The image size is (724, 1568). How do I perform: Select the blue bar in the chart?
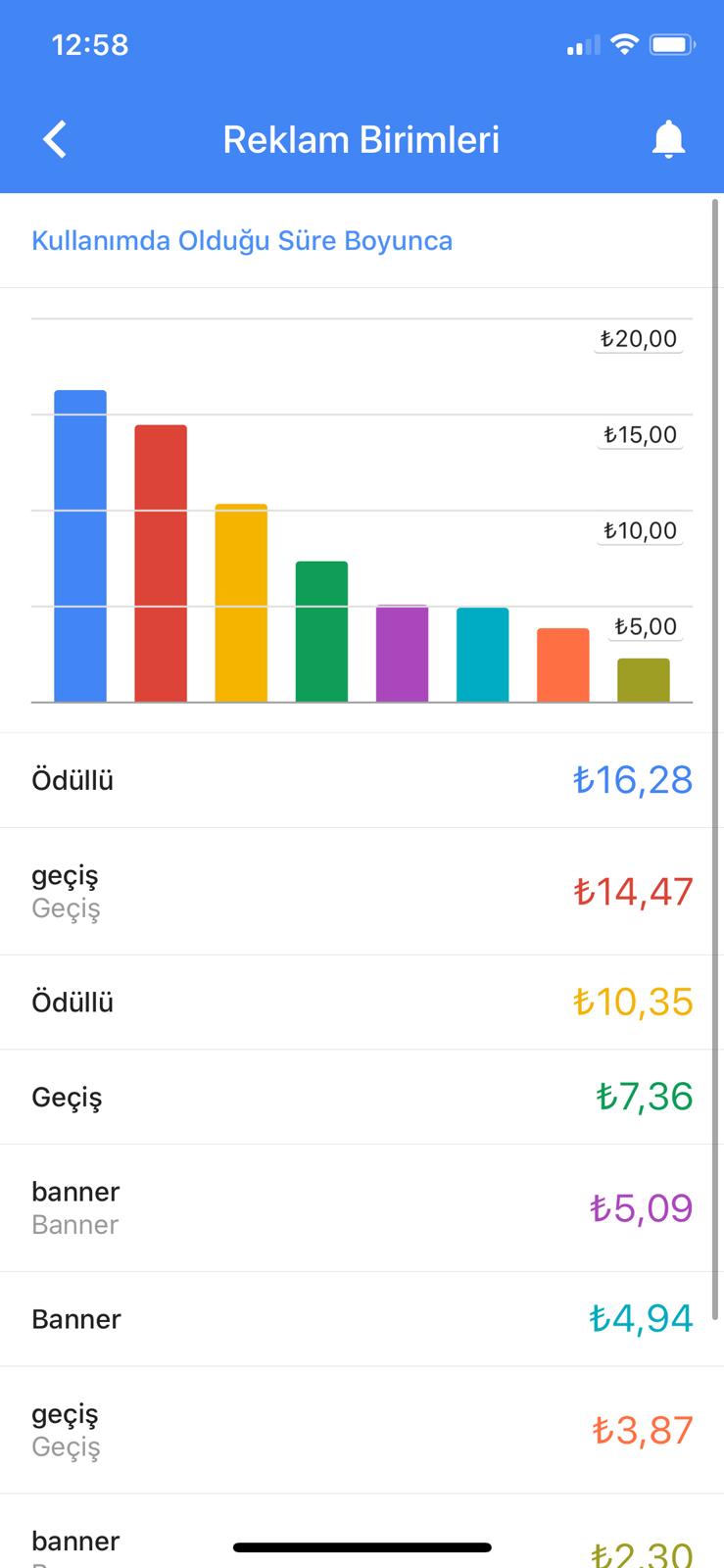click(80, 546)
